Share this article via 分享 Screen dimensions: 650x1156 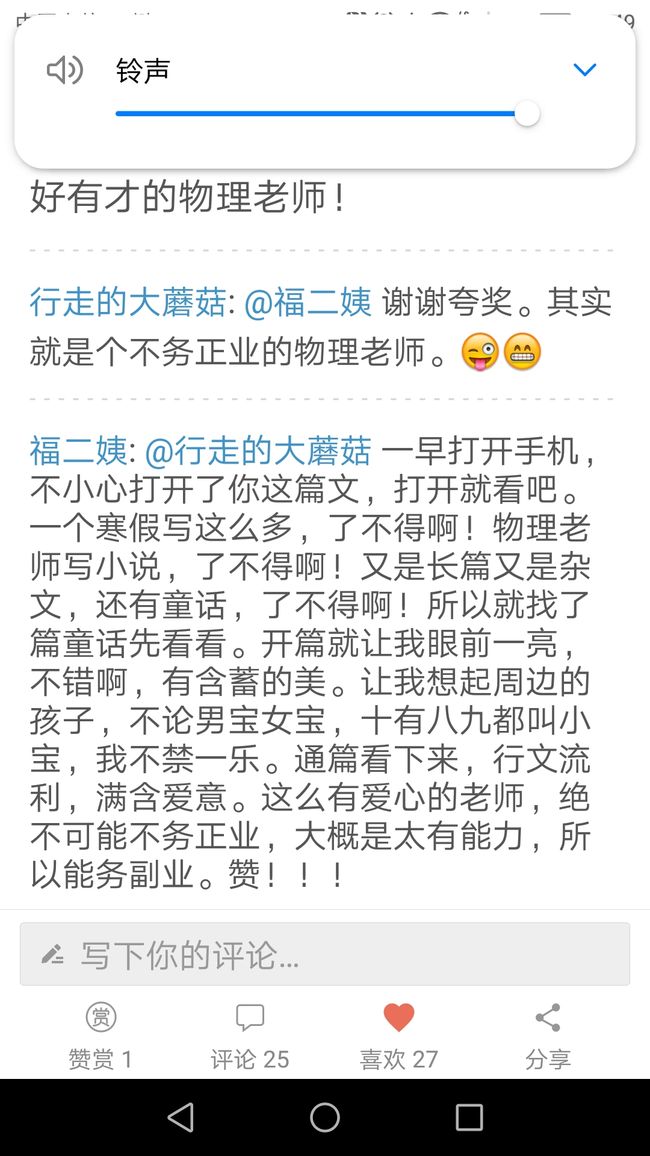(x=548, y=1037)
